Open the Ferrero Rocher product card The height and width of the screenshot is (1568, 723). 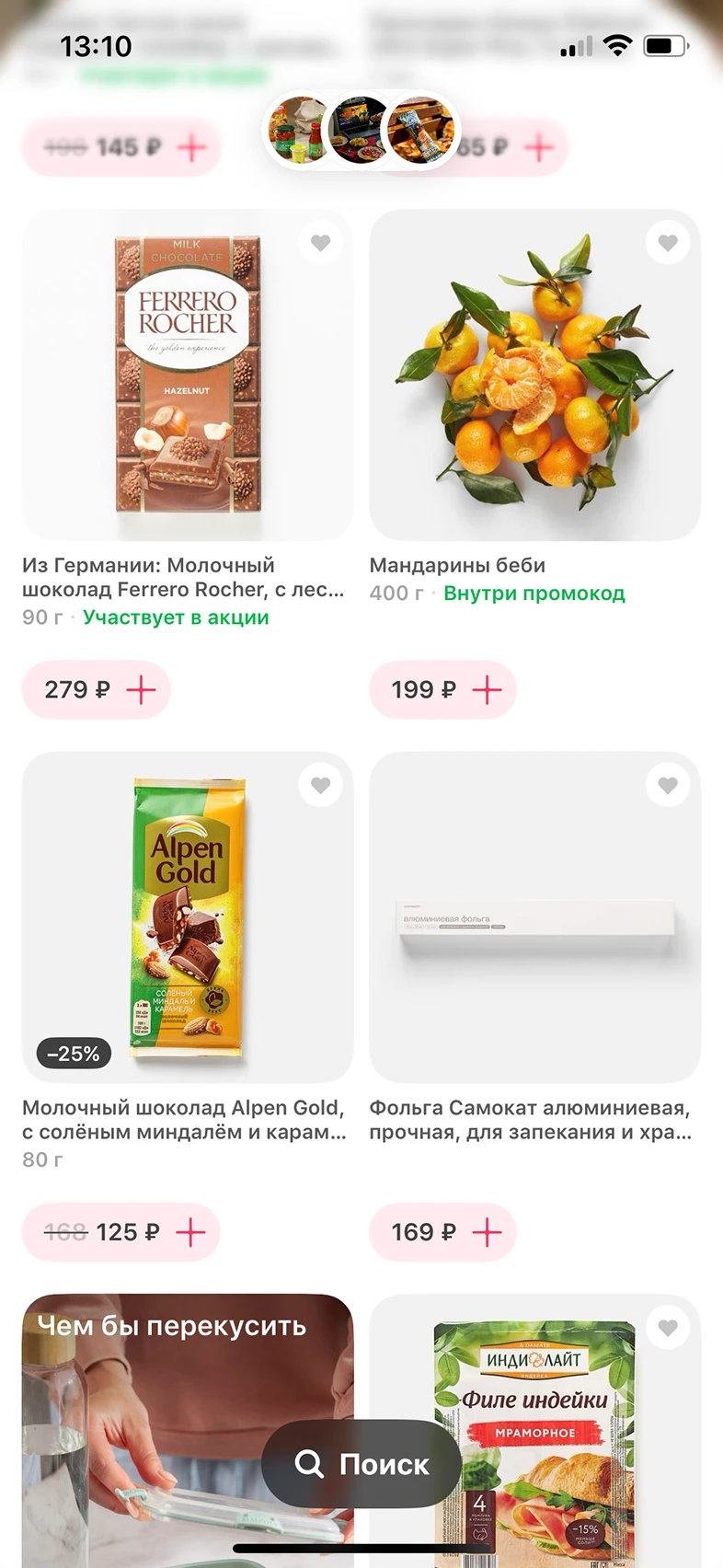point(188,375)
